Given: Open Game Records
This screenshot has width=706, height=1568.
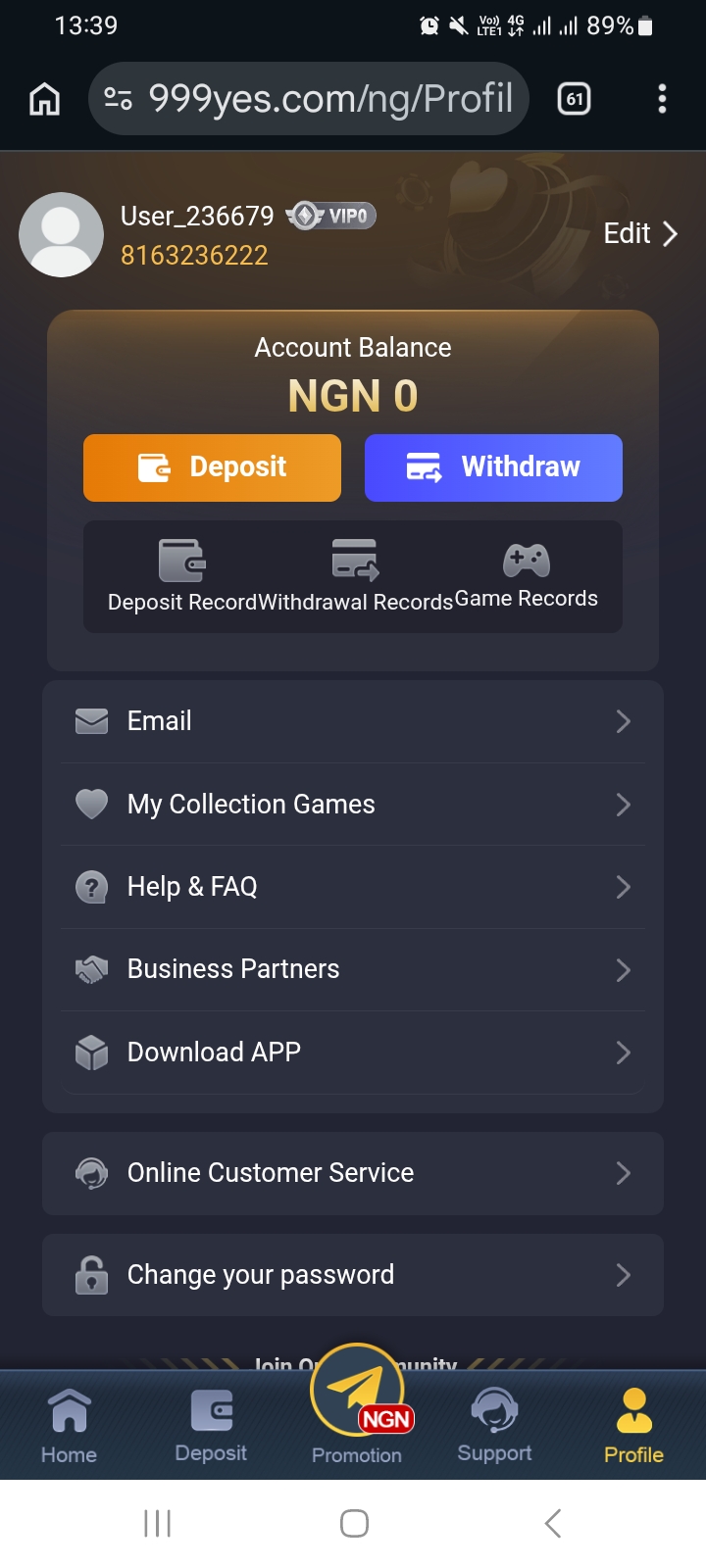Looking at the screenshot, I should pyautogui.click(x=527, y=577).
